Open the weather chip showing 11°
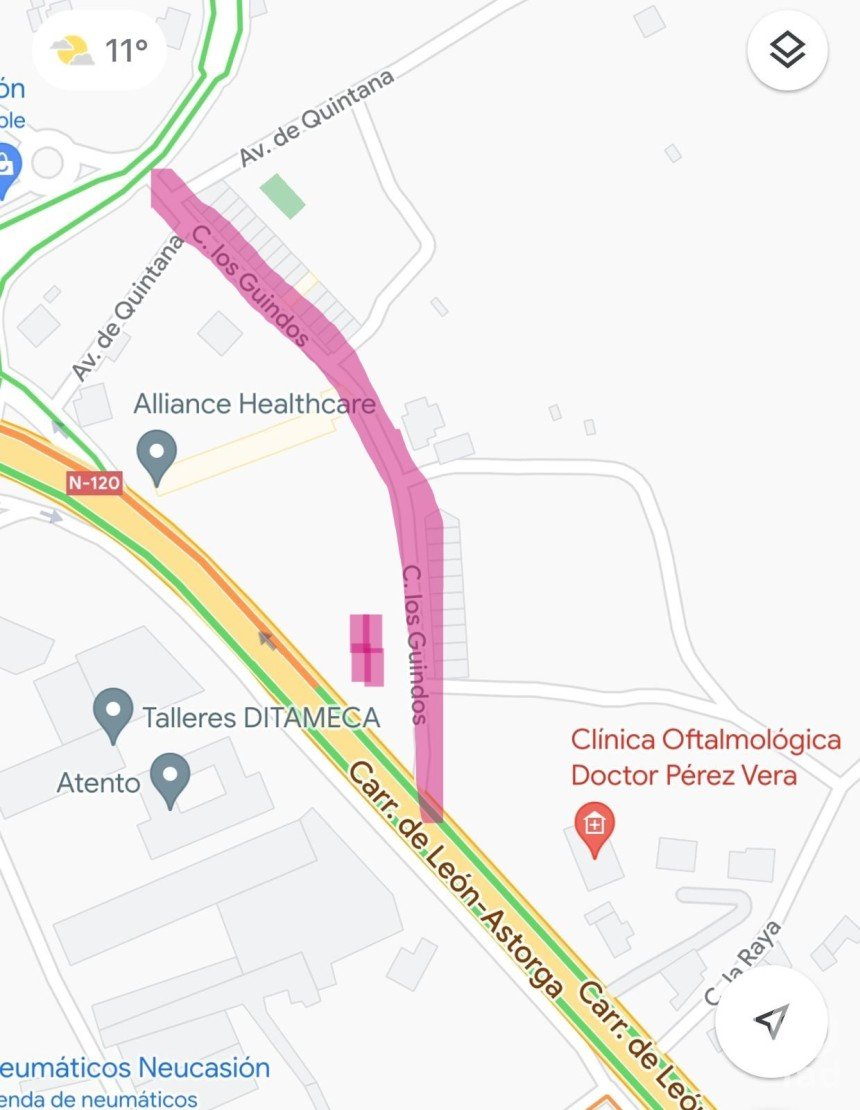860x1110 pixels. coord(100,50)
